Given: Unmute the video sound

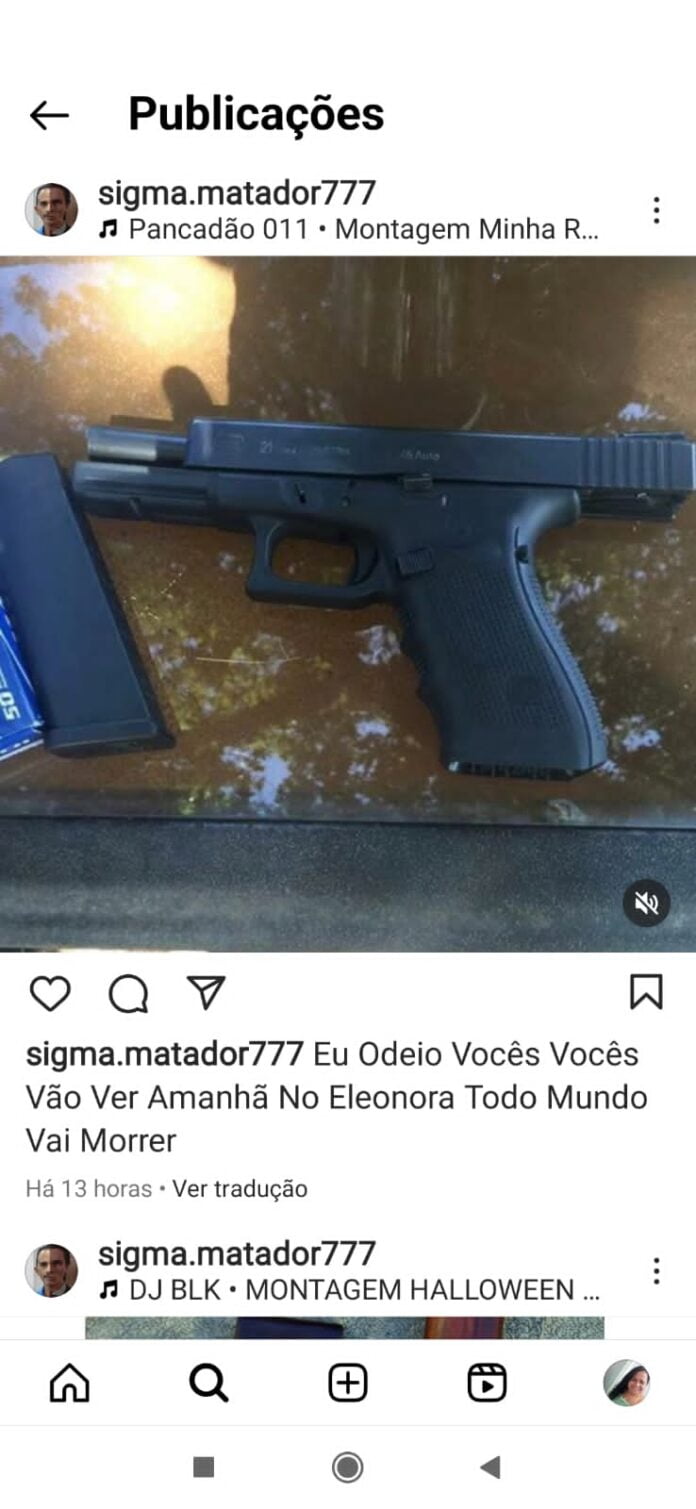Looking at the screenshot, I should point(647,904).
